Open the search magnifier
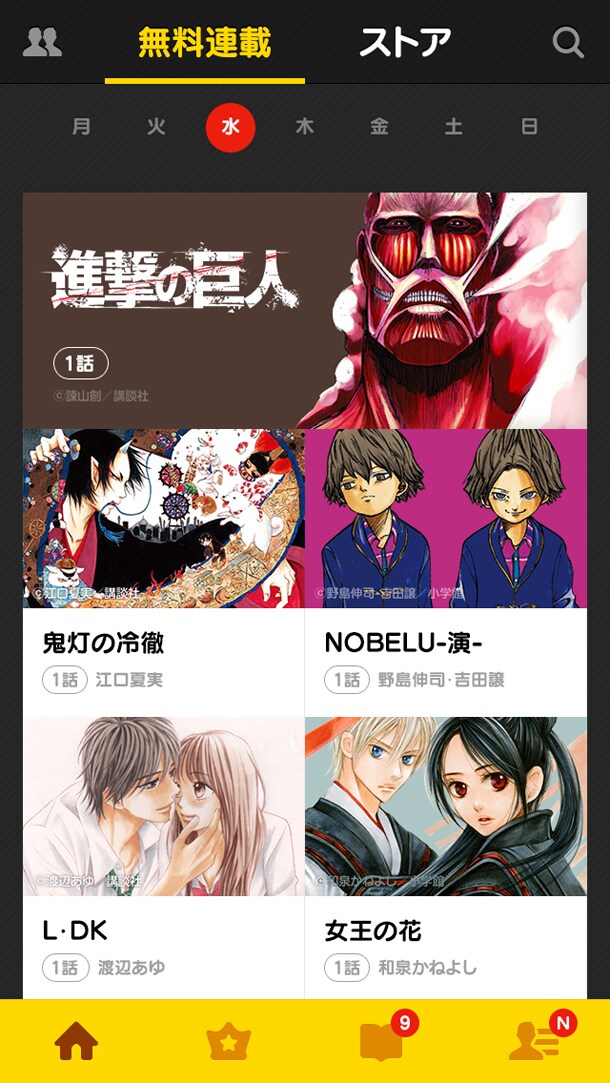The height and width of the screenshot is (1083, 610). 568,42
